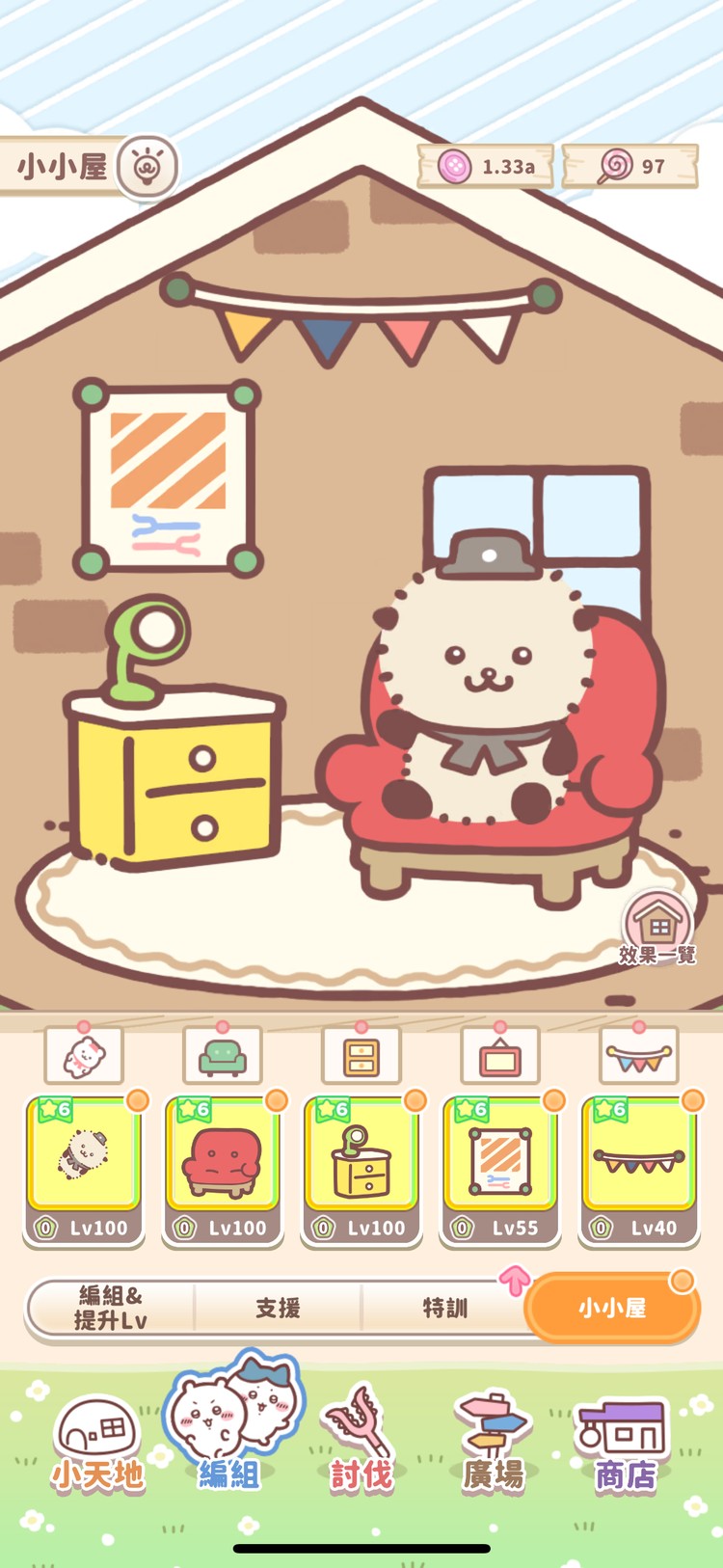Select the character category tab
Screen dimensions: 723x1568
84,1056
